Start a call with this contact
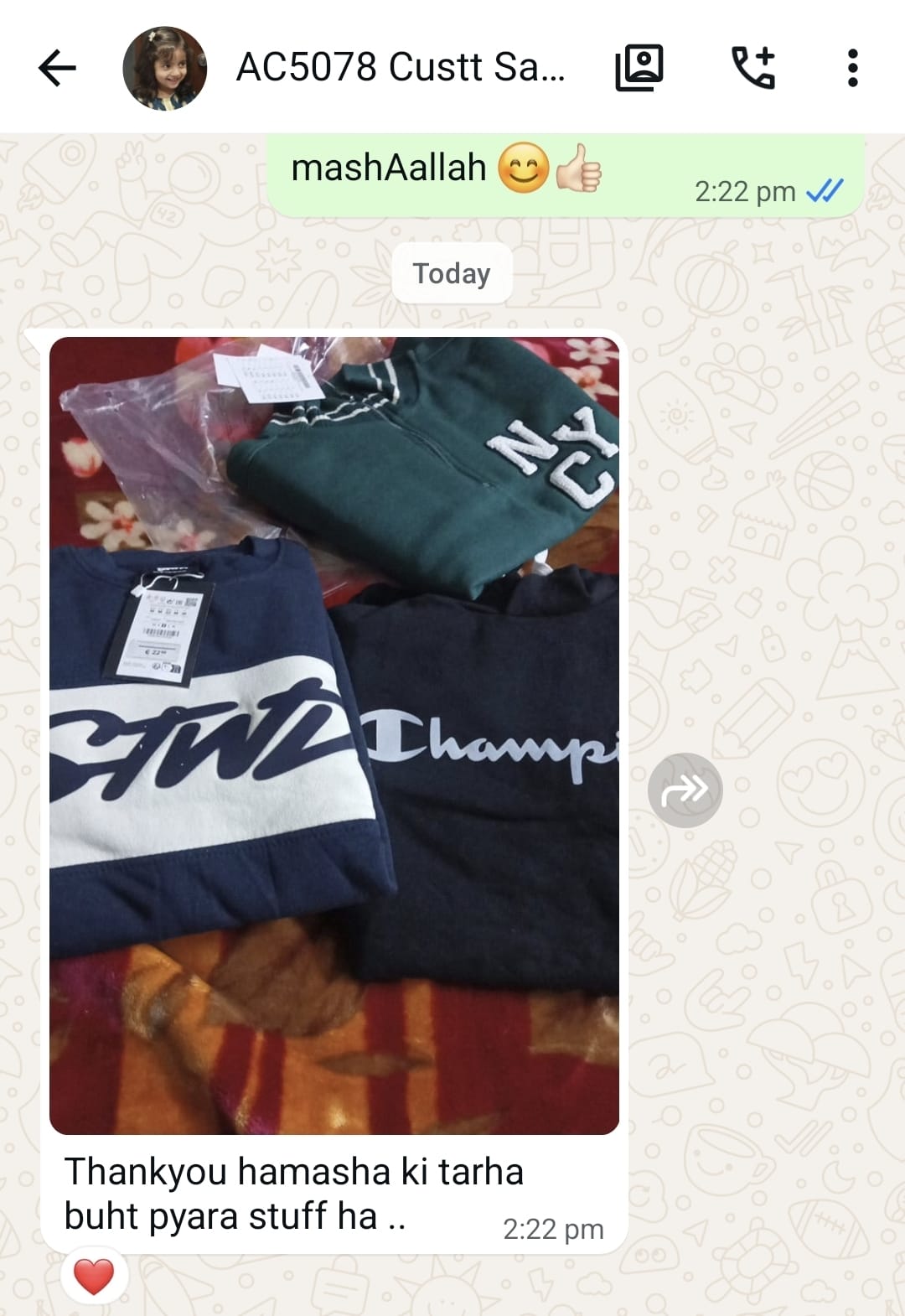The width and height of the screenshot is (905, 1316). tap(753, 68)
